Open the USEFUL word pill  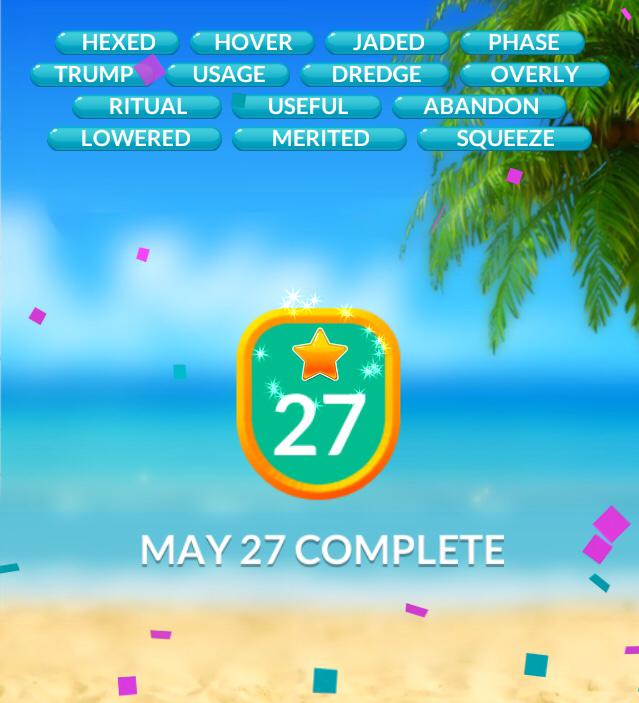pos(308,106)
